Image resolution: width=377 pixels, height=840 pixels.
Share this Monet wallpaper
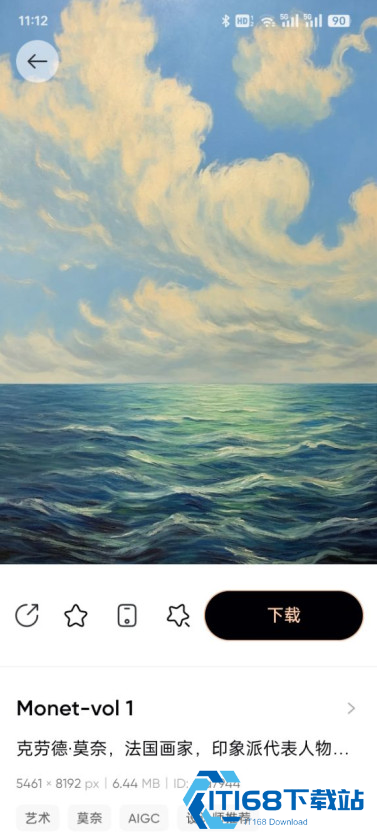[27, 615]
